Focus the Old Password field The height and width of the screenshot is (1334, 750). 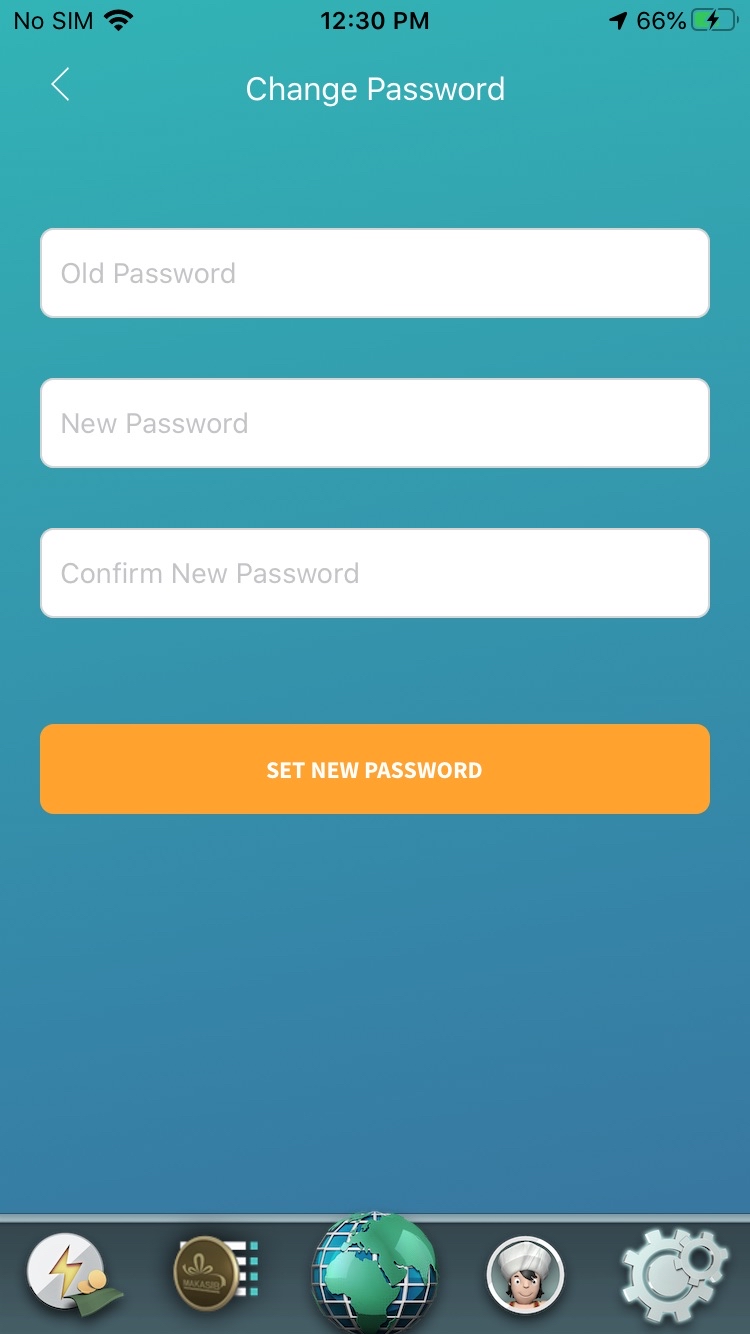pyautogui.click(x=375, y=273)
